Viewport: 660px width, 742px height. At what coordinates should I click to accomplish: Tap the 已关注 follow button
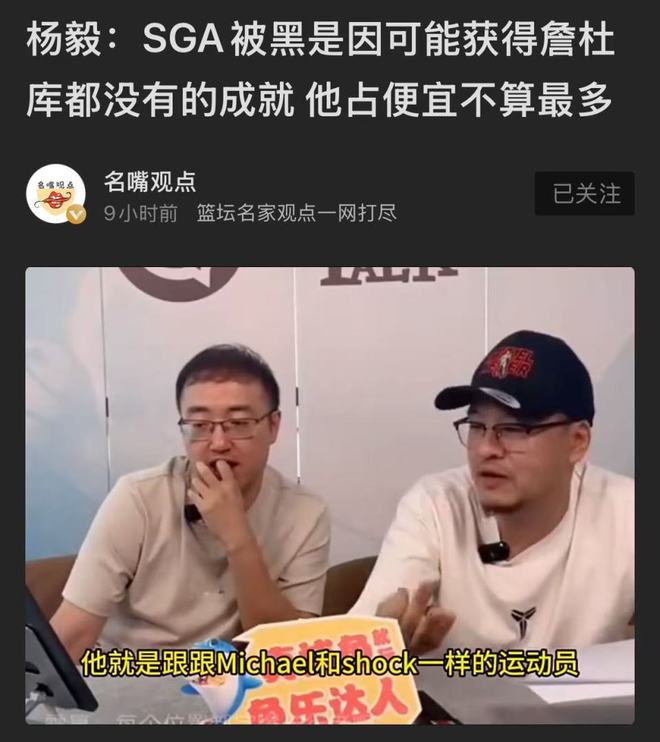(584, 193)
